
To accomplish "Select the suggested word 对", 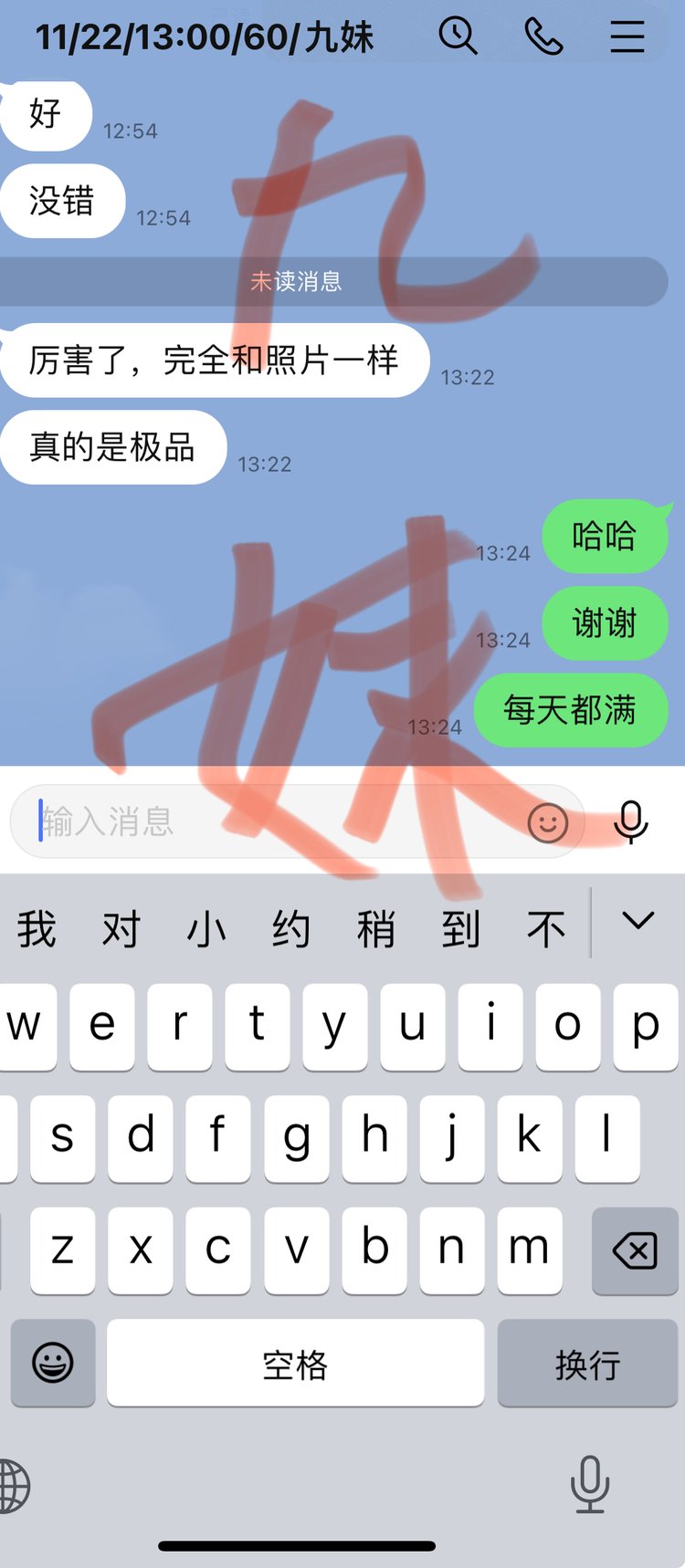I will pos(121,929).
